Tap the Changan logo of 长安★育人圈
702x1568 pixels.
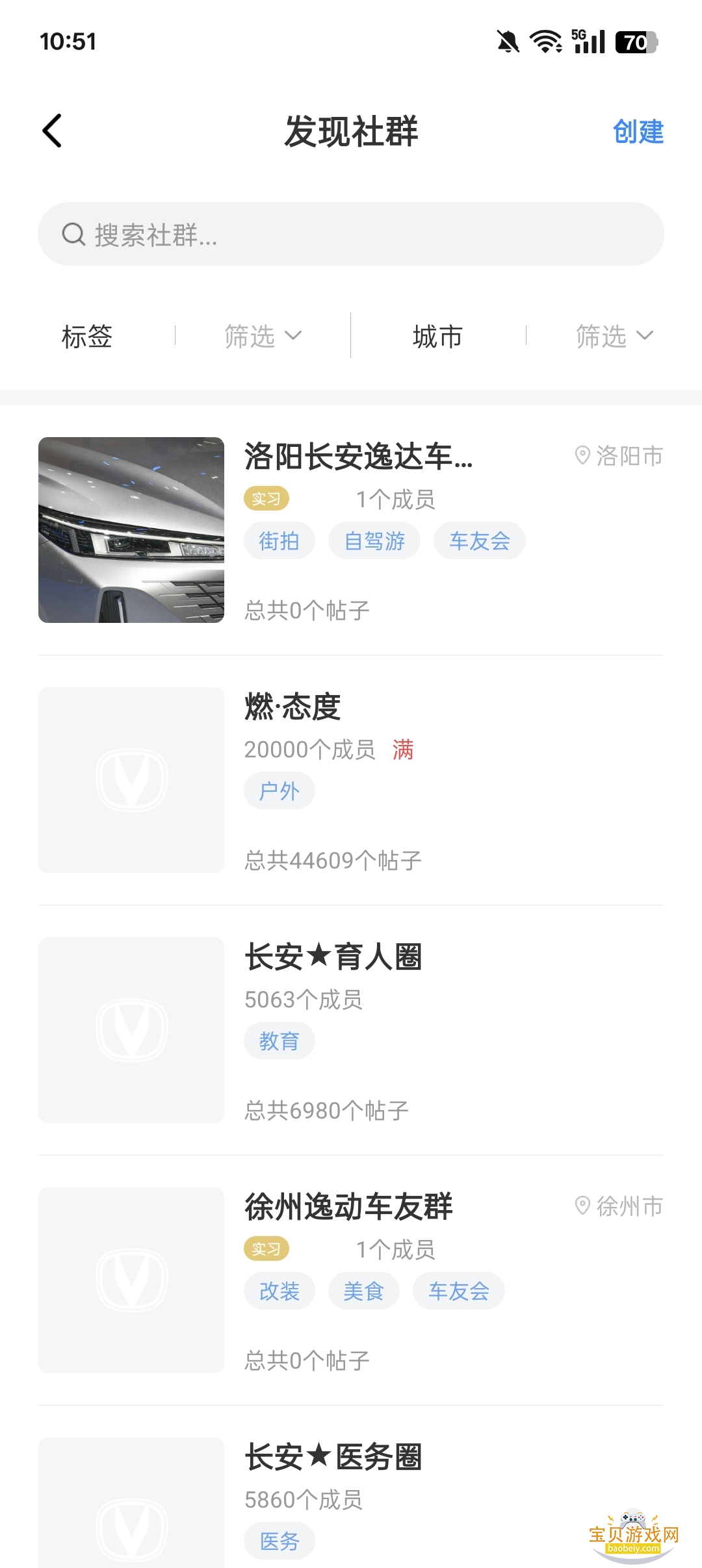pos(131,1031)
